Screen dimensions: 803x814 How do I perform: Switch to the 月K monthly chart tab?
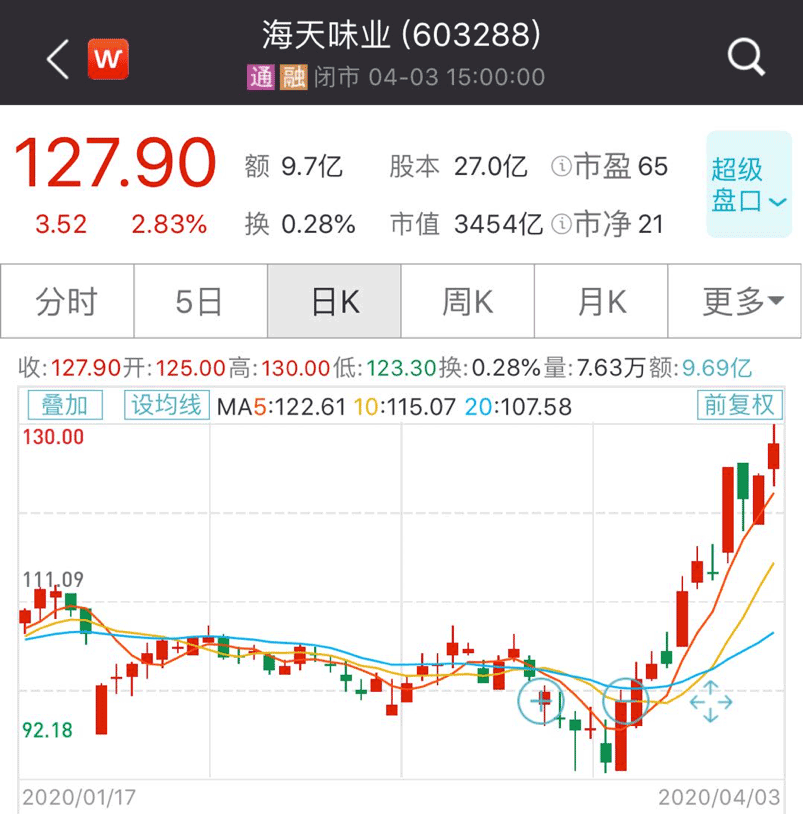coord(600,299)
